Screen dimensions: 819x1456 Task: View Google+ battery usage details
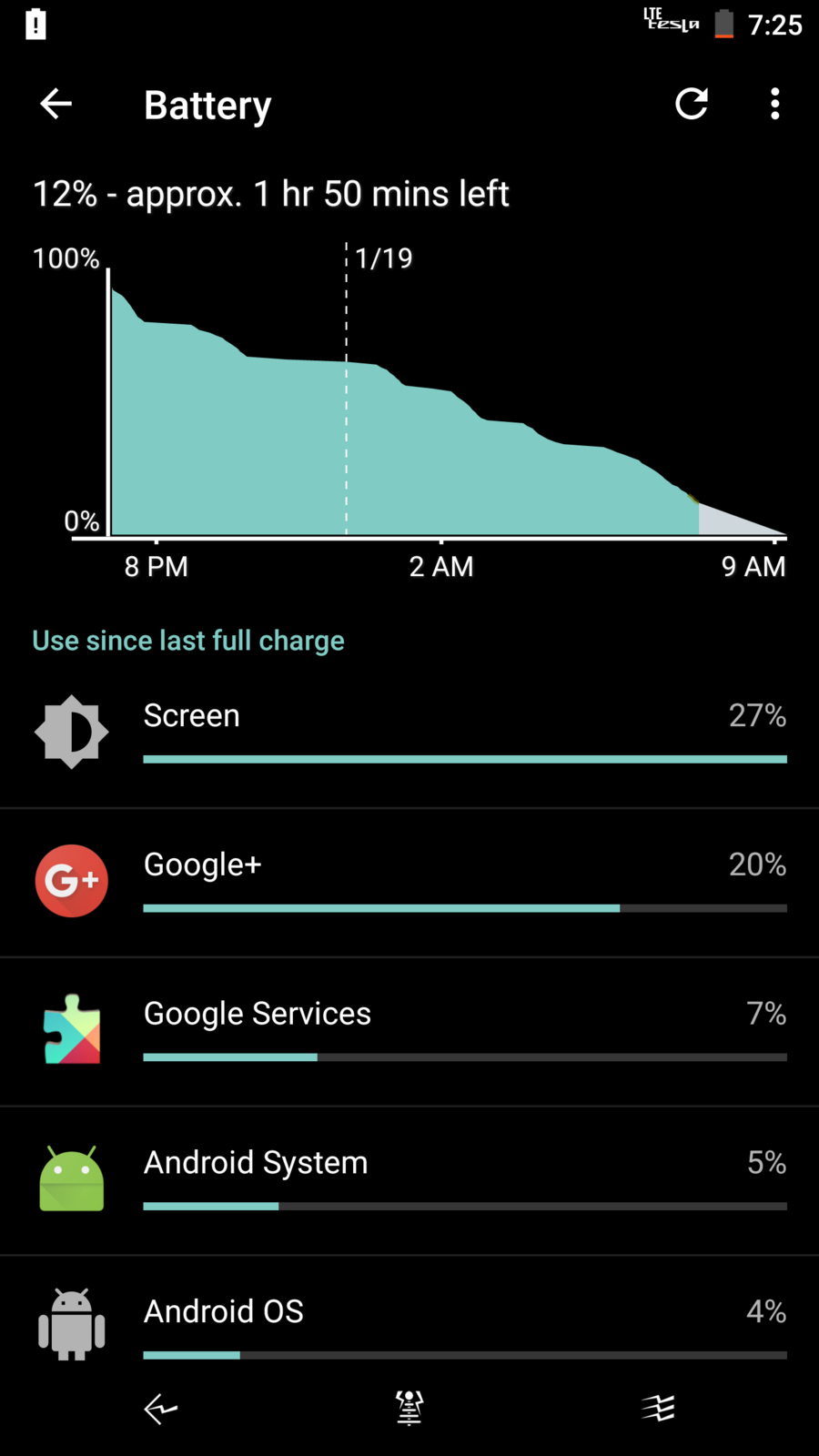pyautogui.click(x=409, y=882)
